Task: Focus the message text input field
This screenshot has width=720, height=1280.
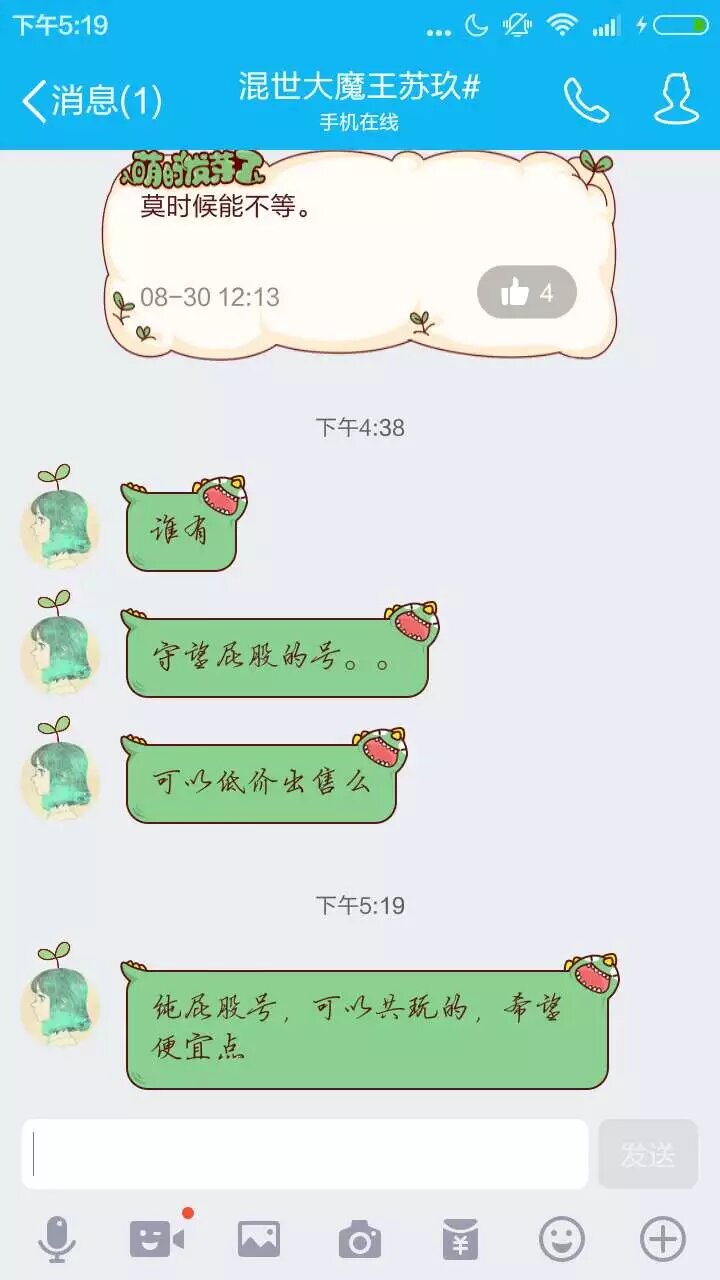Action: click(305, 1154)
